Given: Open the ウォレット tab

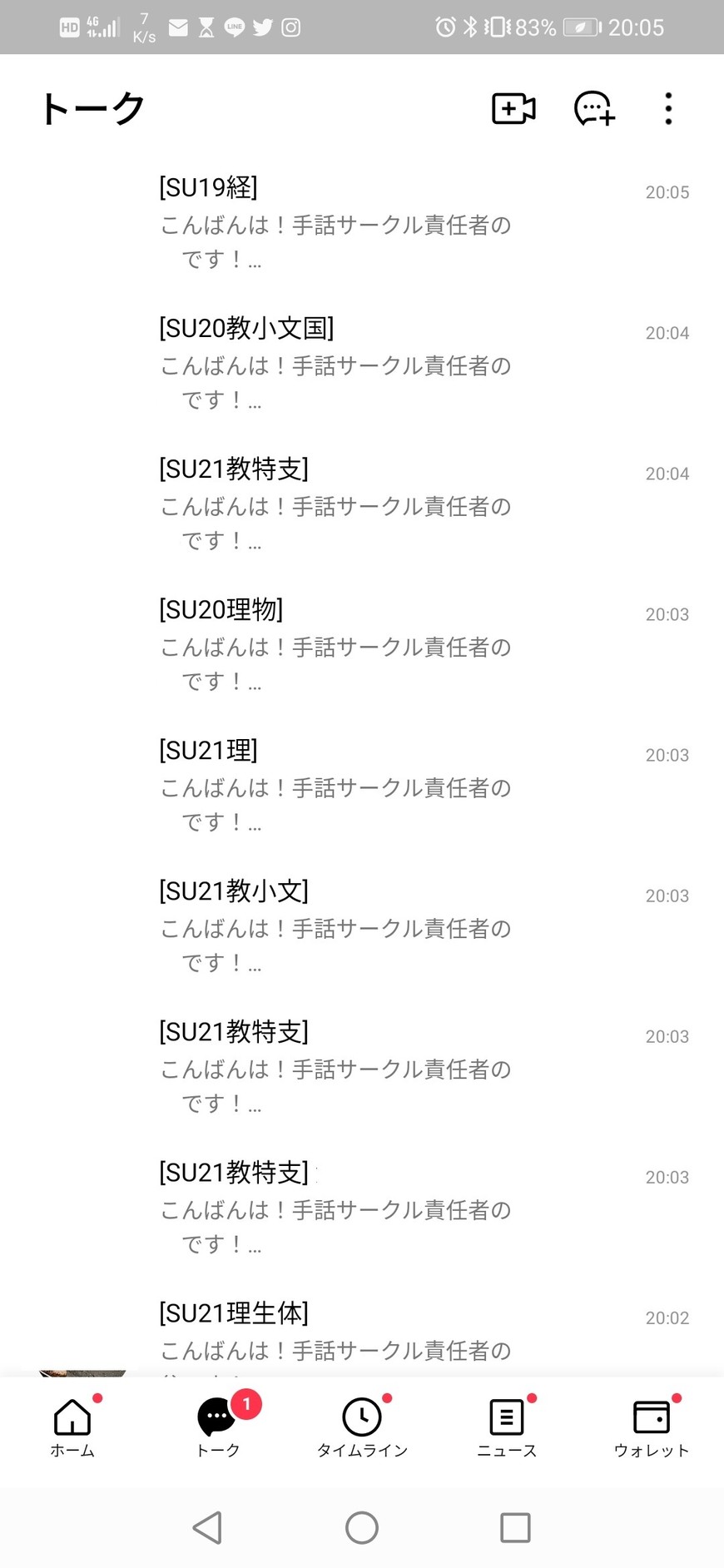Looking at the screenshot, I should pos(652,1427).
